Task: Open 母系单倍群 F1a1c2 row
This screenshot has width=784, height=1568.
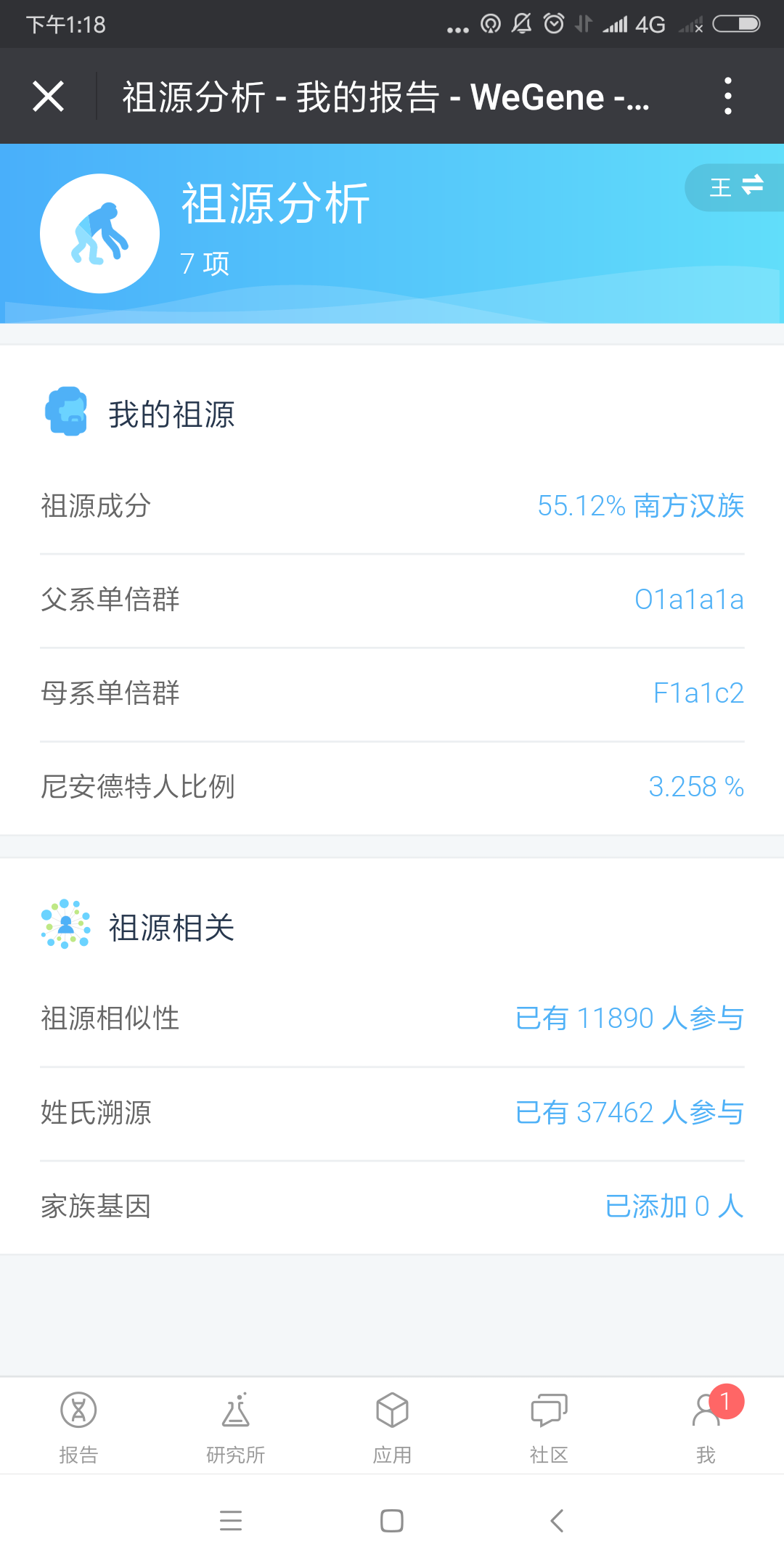Action: (x=392, y=693)
